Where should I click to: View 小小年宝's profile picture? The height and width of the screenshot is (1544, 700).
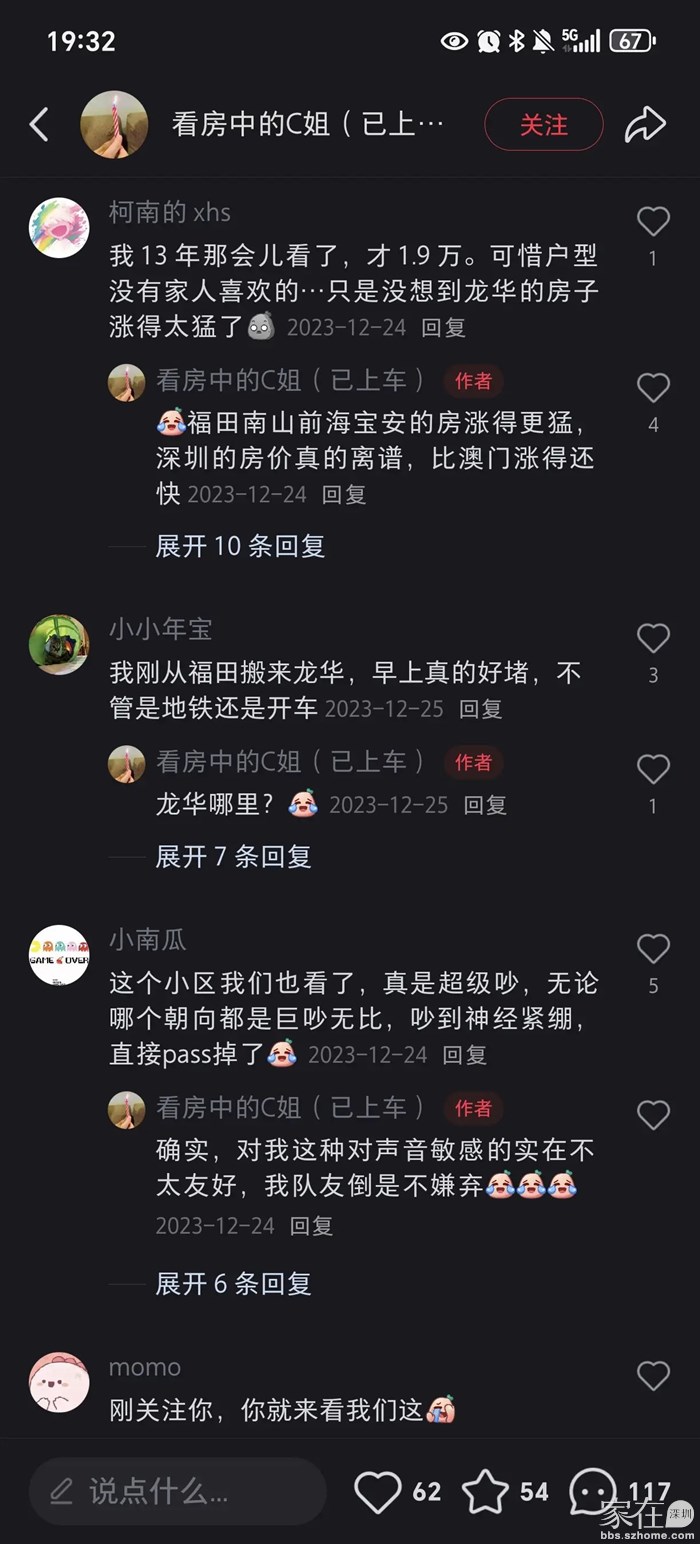point(59,645)
